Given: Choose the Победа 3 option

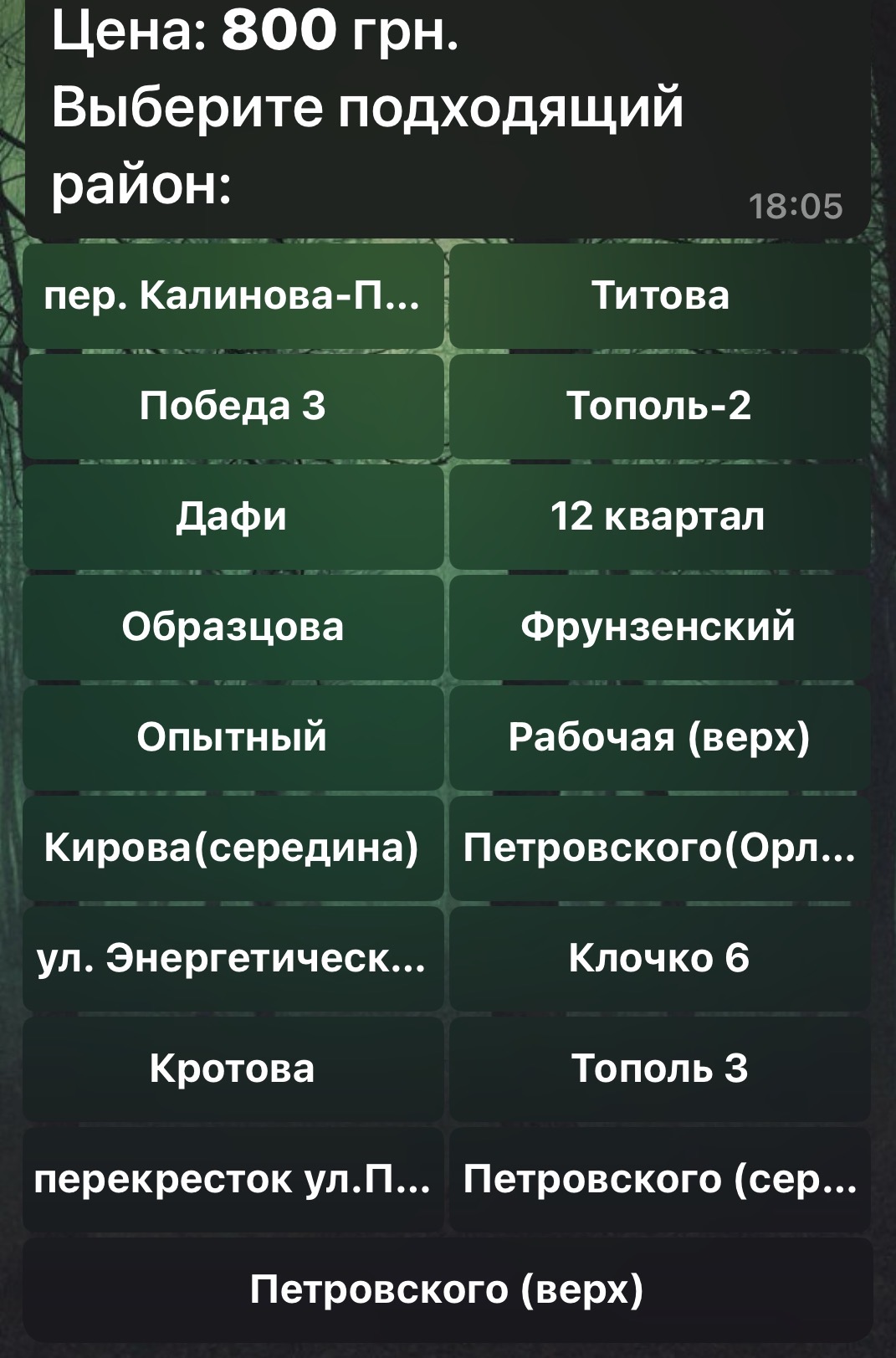Looking at the screenshot, I should (233, 406).
